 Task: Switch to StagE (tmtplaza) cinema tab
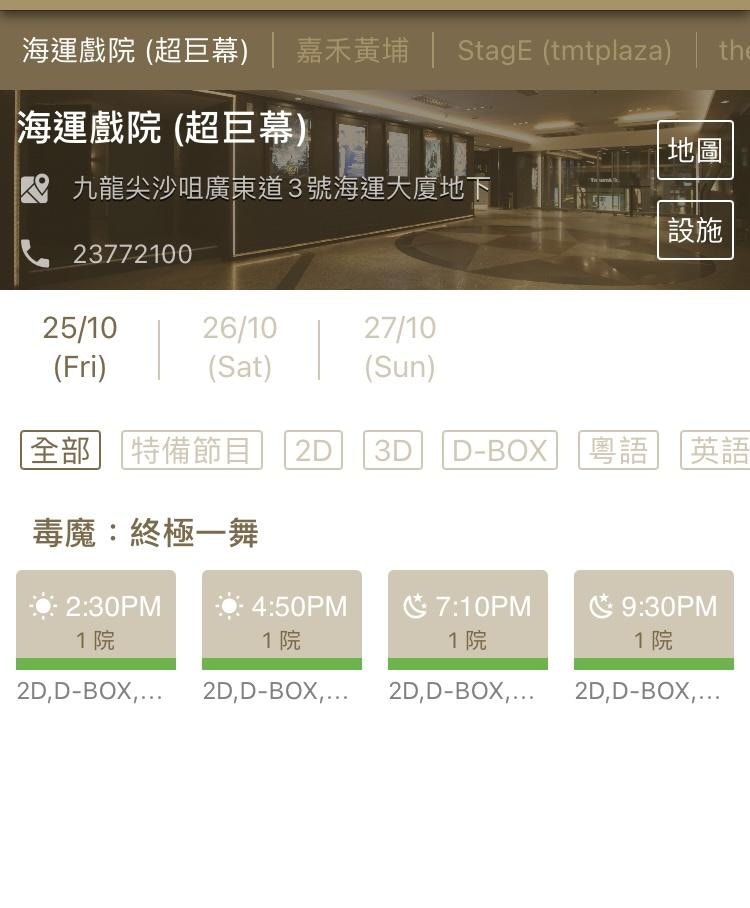(564, 50)
